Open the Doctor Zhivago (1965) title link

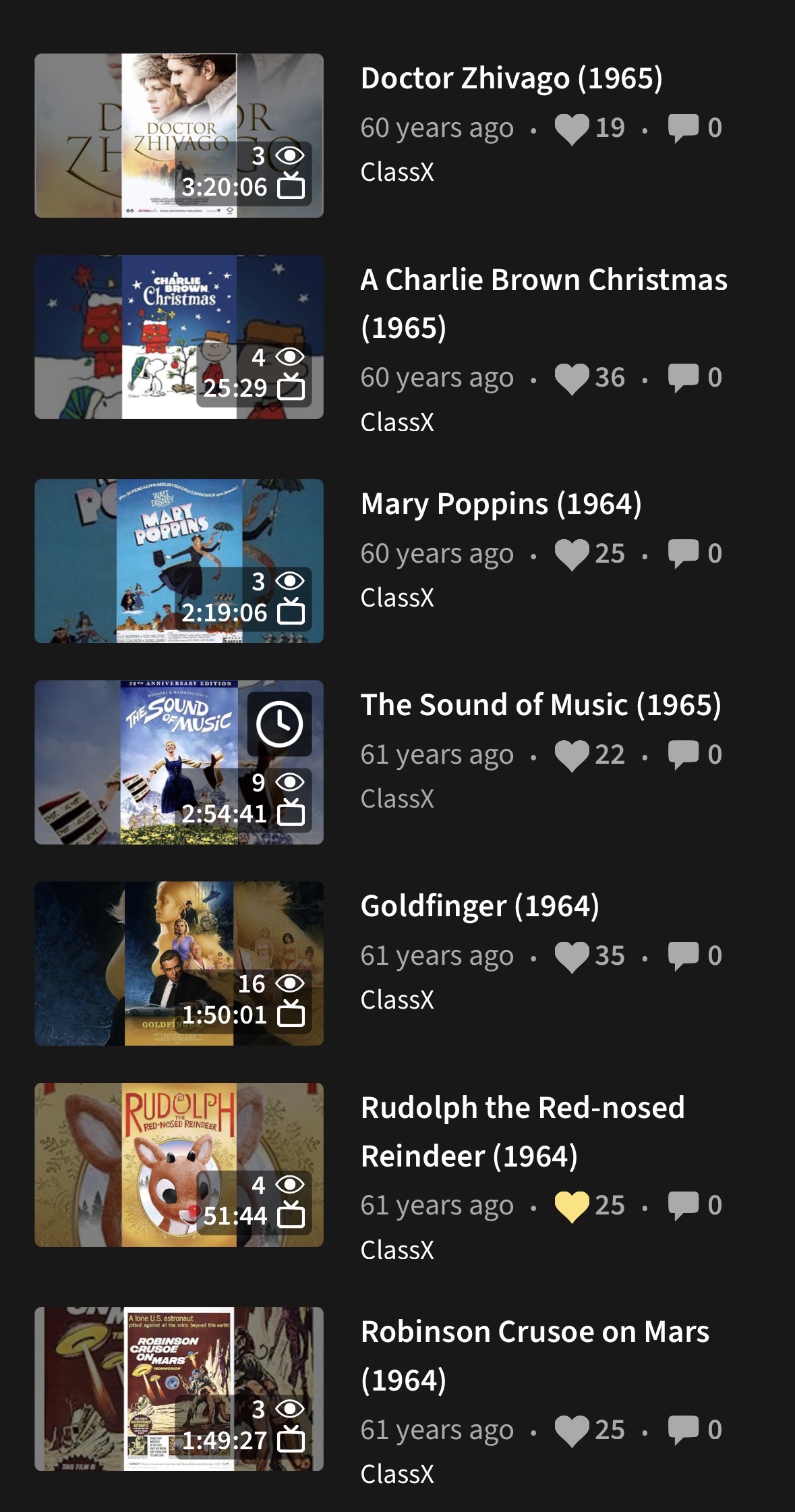click(512, 78)
